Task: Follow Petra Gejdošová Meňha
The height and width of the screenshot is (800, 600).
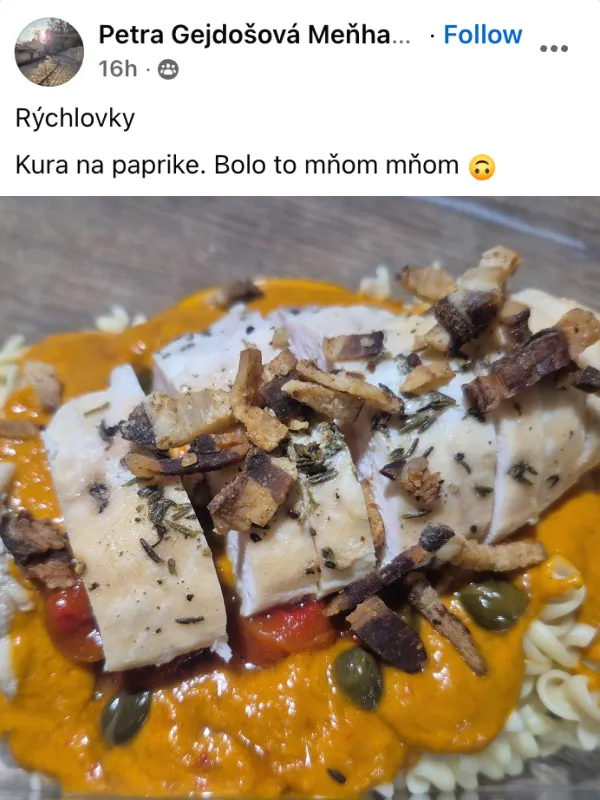Action: point(482,35)
